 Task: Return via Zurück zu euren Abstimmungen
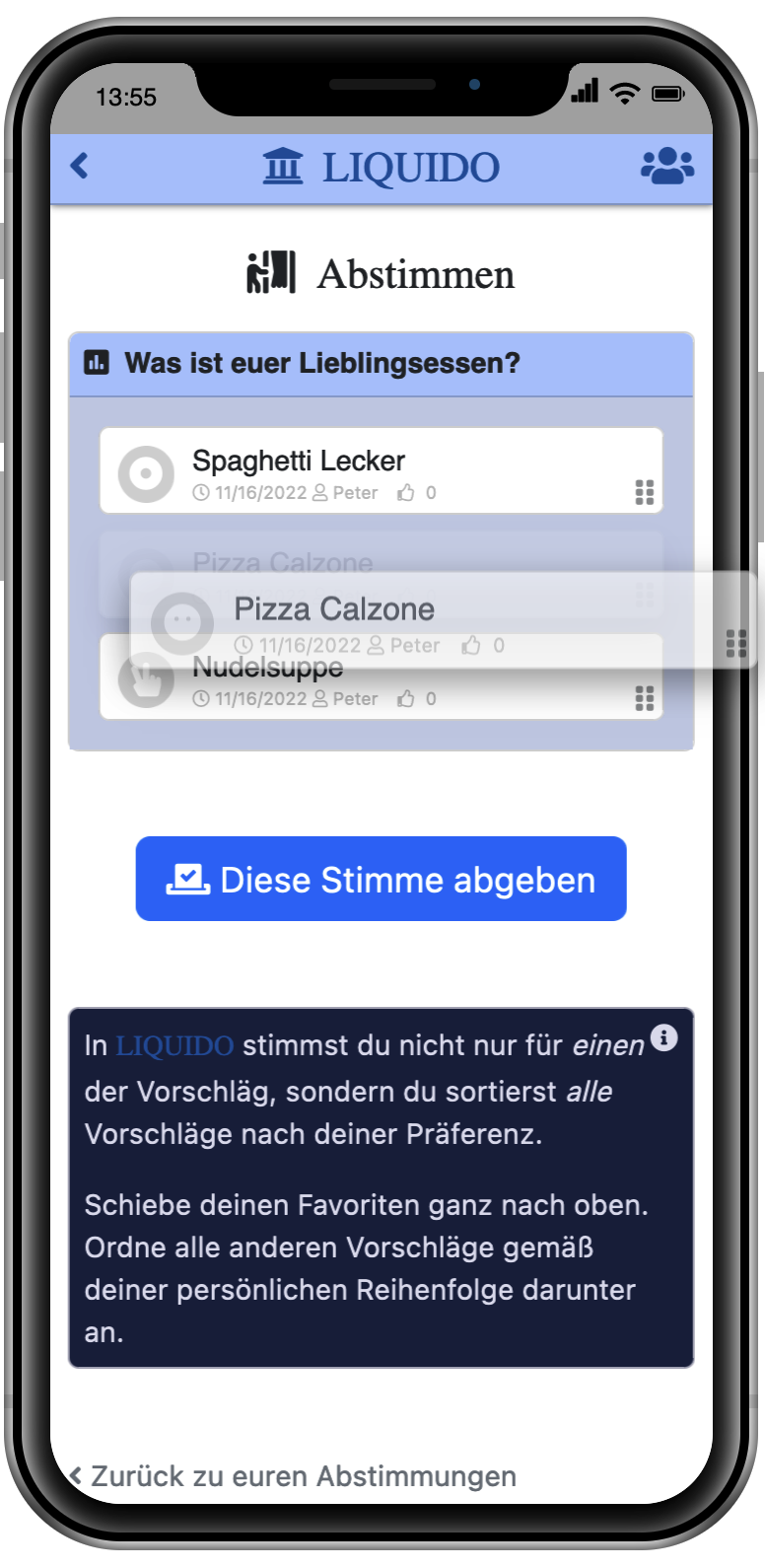pyautogui.click(x=295, y=1476)
